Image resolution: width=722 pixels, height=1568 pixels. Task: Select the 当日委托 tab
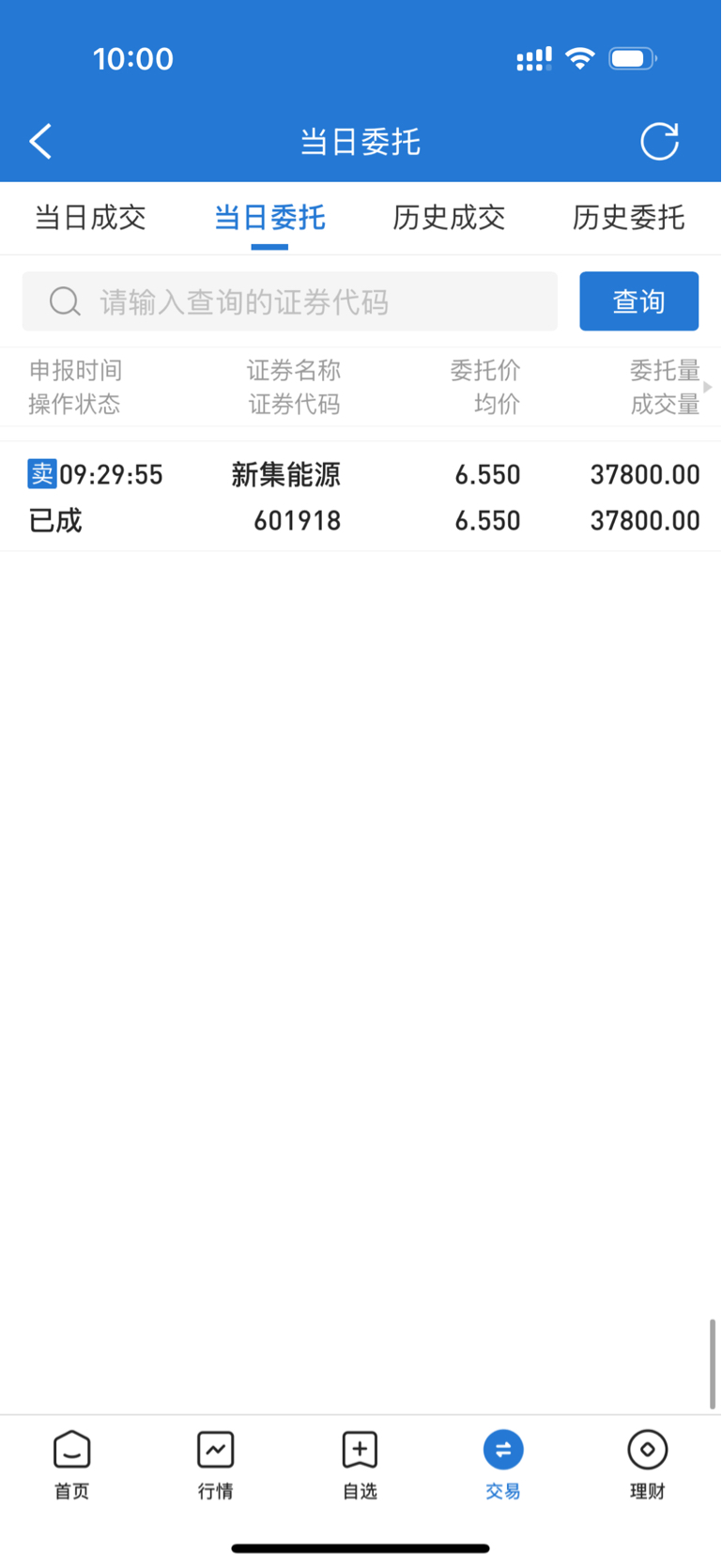[269, 218]
